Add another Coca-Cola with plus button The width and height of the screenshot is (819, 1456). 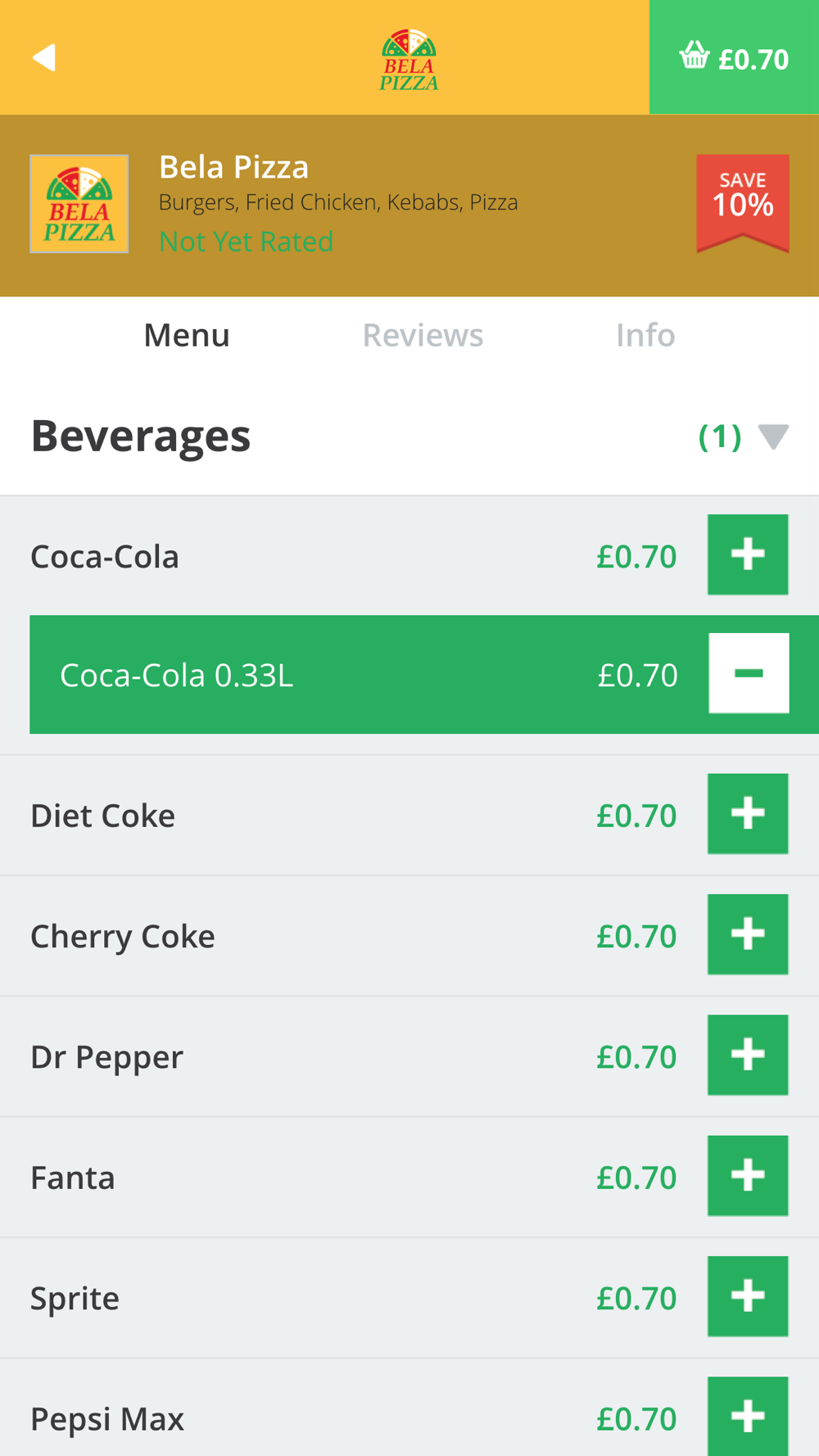(748, 554)
